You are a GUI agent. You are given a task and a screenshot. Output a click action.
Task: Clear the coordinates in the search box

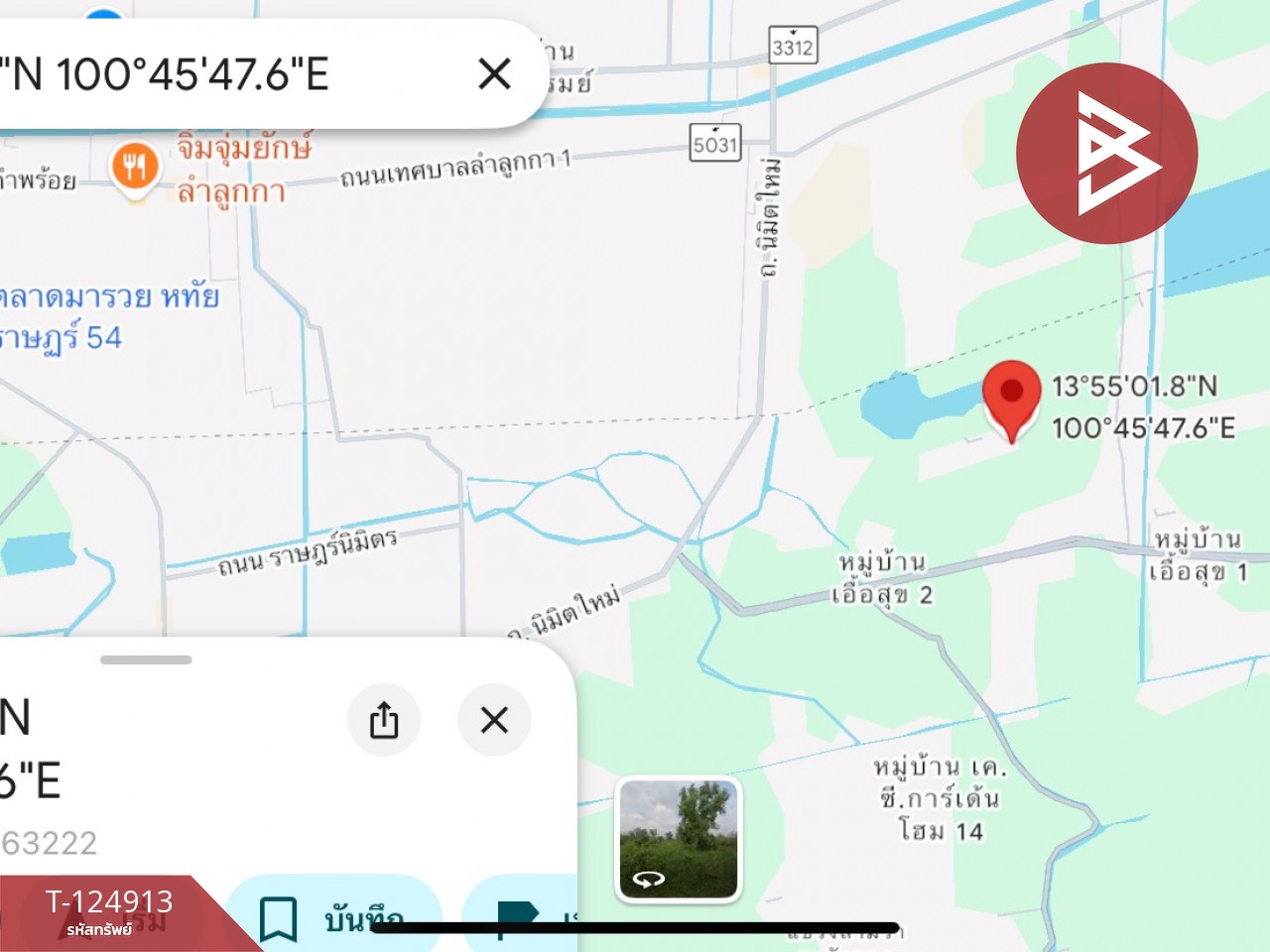[x=494, y=73]
